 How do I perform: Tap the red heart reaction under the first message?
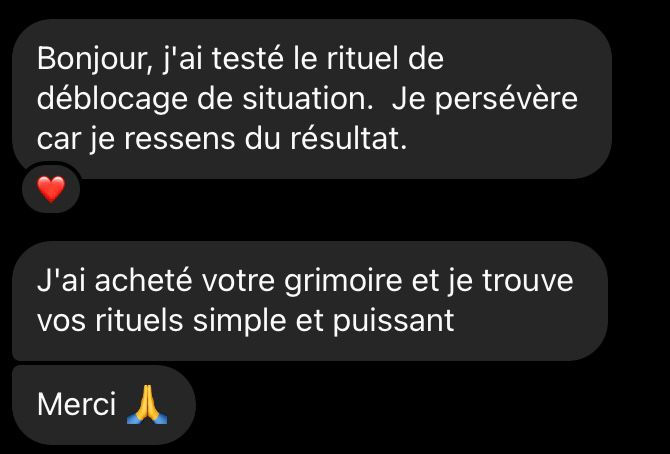point(50,187)
